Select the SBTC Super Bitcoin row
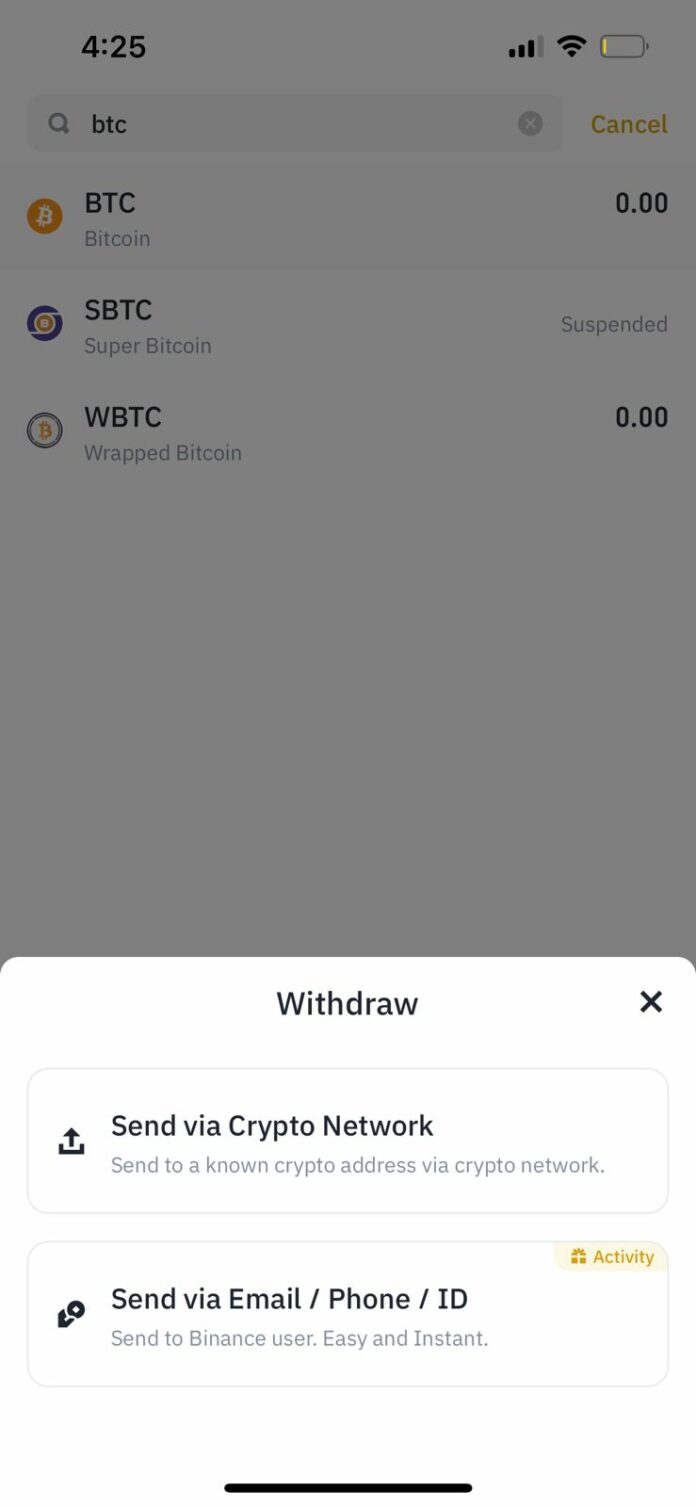 [347, 325]
